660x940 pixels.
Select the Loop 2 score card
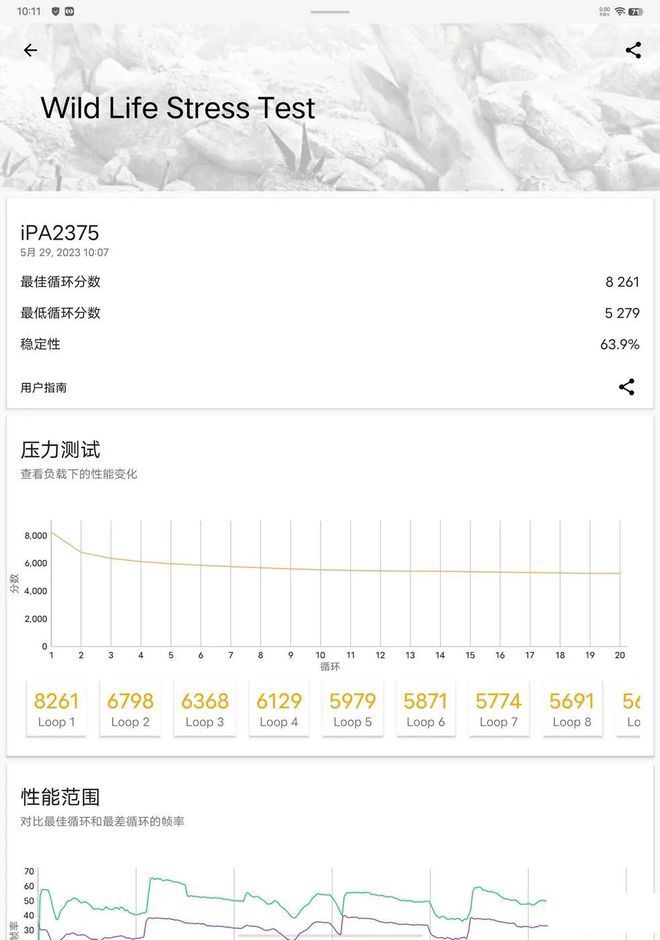coord(130,709)
